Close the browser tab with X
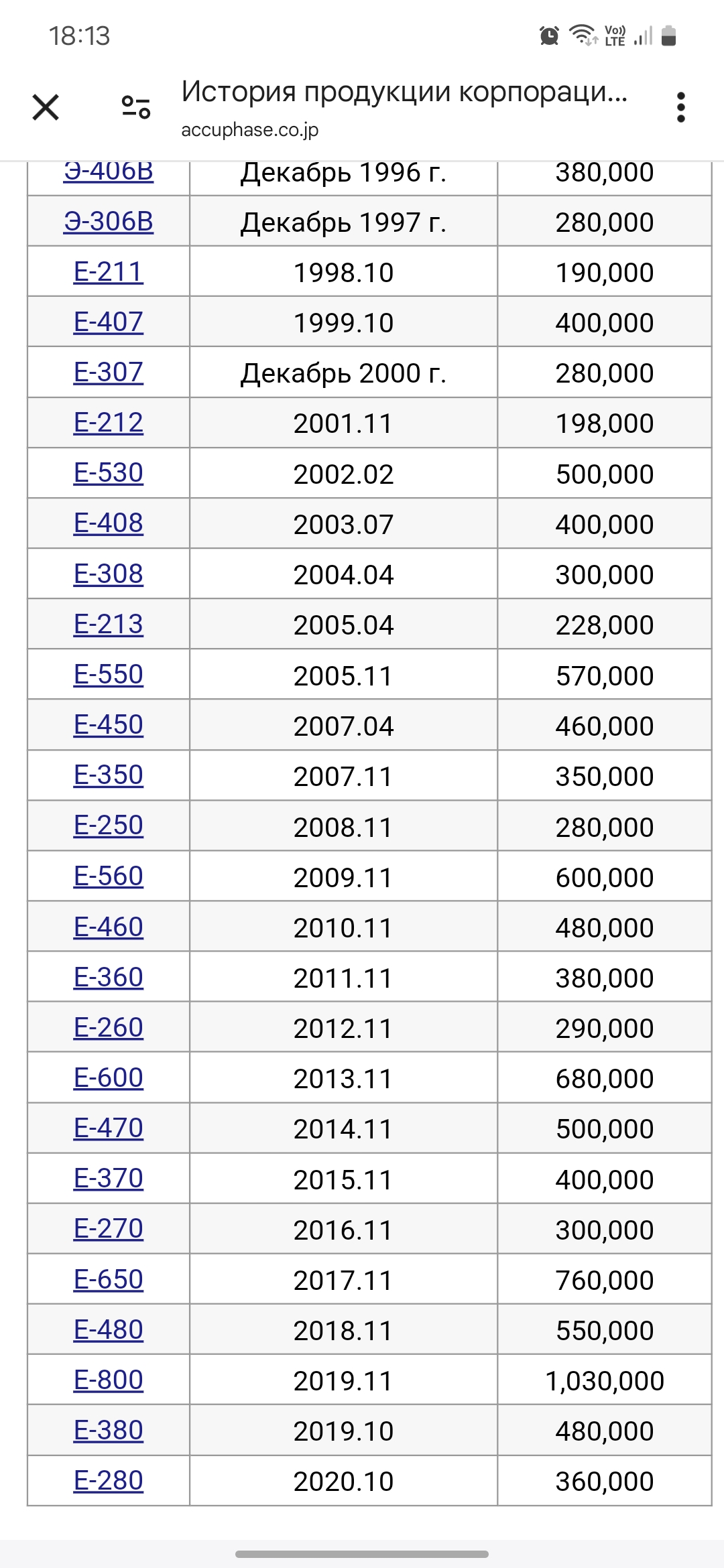Screen dimensions: 724x1568 tap(46, 107)
